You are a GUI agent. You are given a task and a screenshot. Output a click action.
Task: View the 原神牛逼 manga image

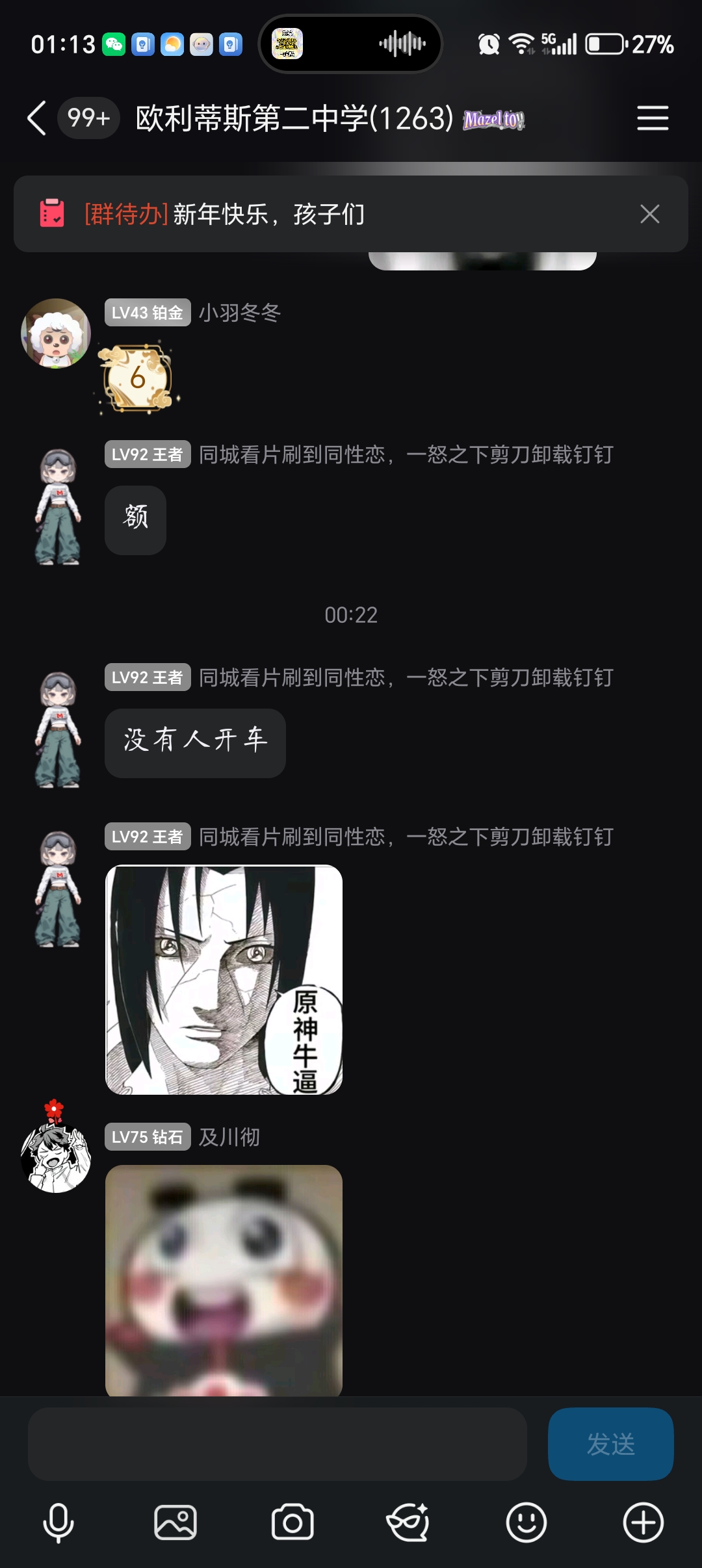(224, 980)
